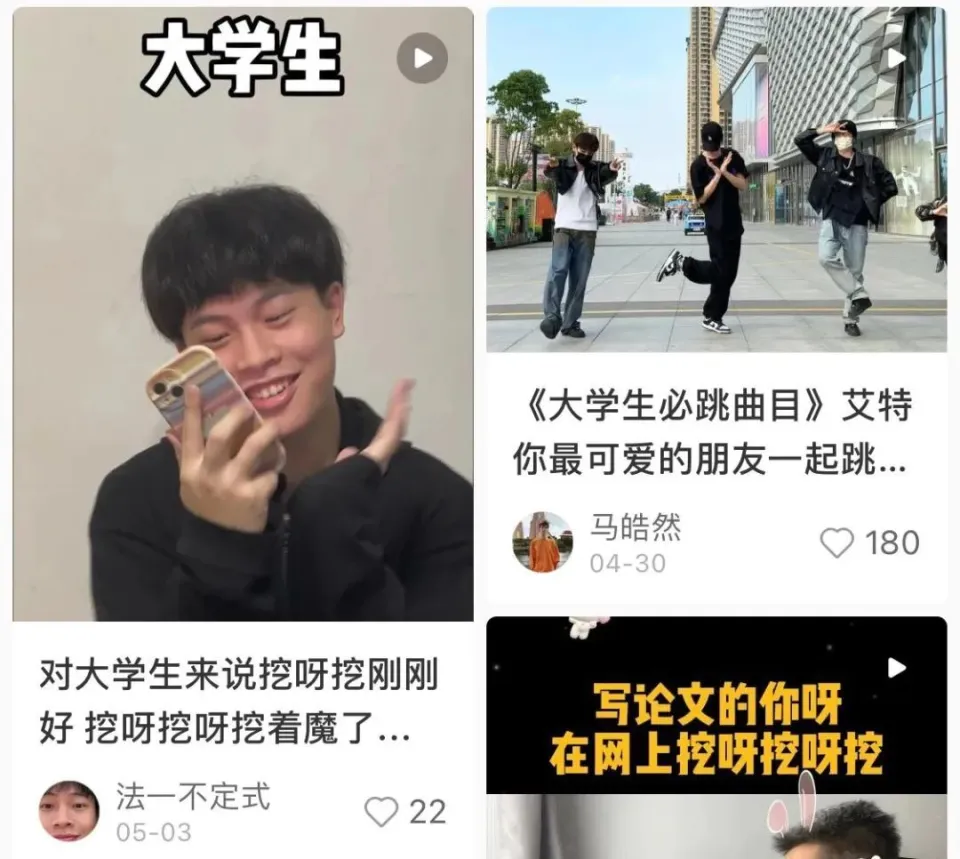The image size is (960, 859).
Task: Open 法一不定式's profile avatar
Action: click(69, 811)
